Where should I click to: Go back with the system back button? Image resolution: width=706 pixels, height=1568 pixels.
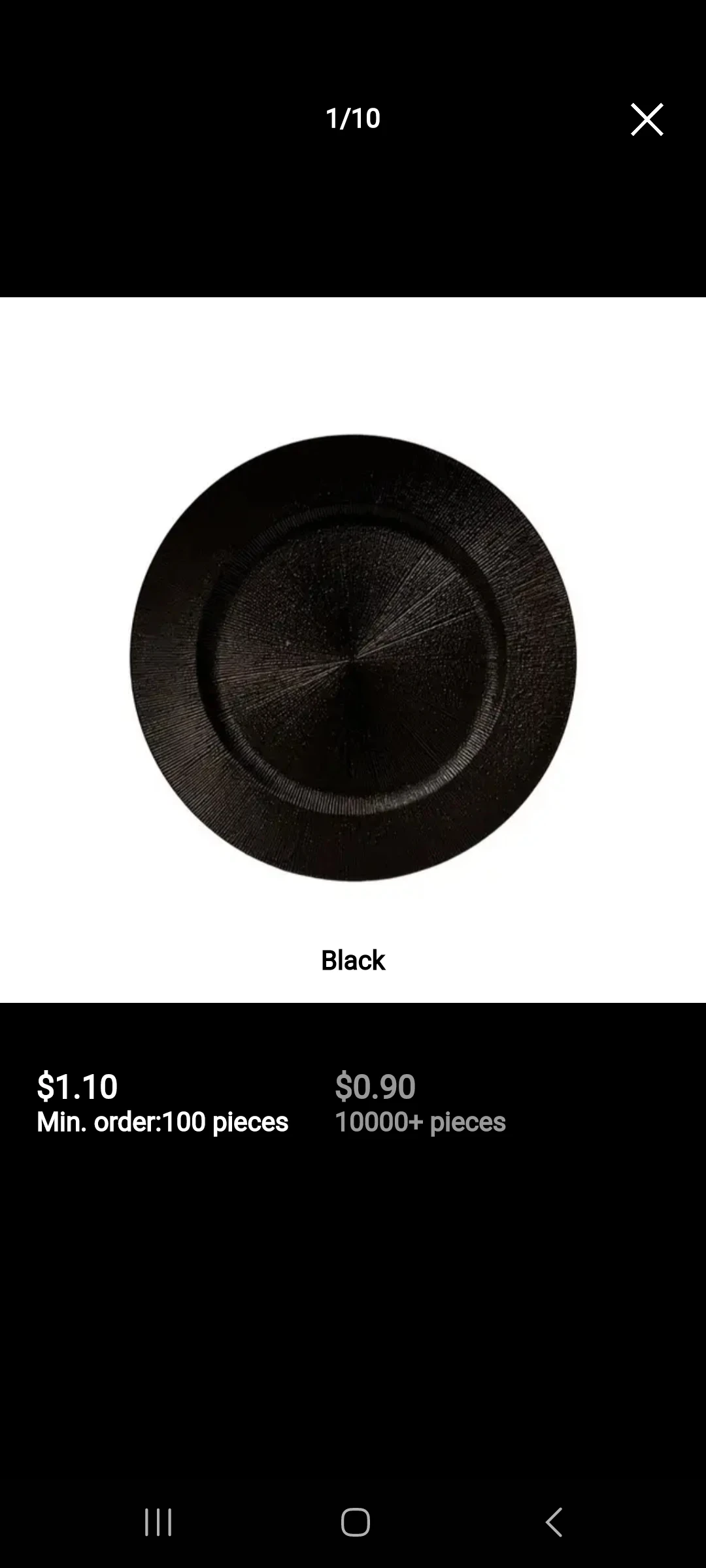(x=554, y=1522)
